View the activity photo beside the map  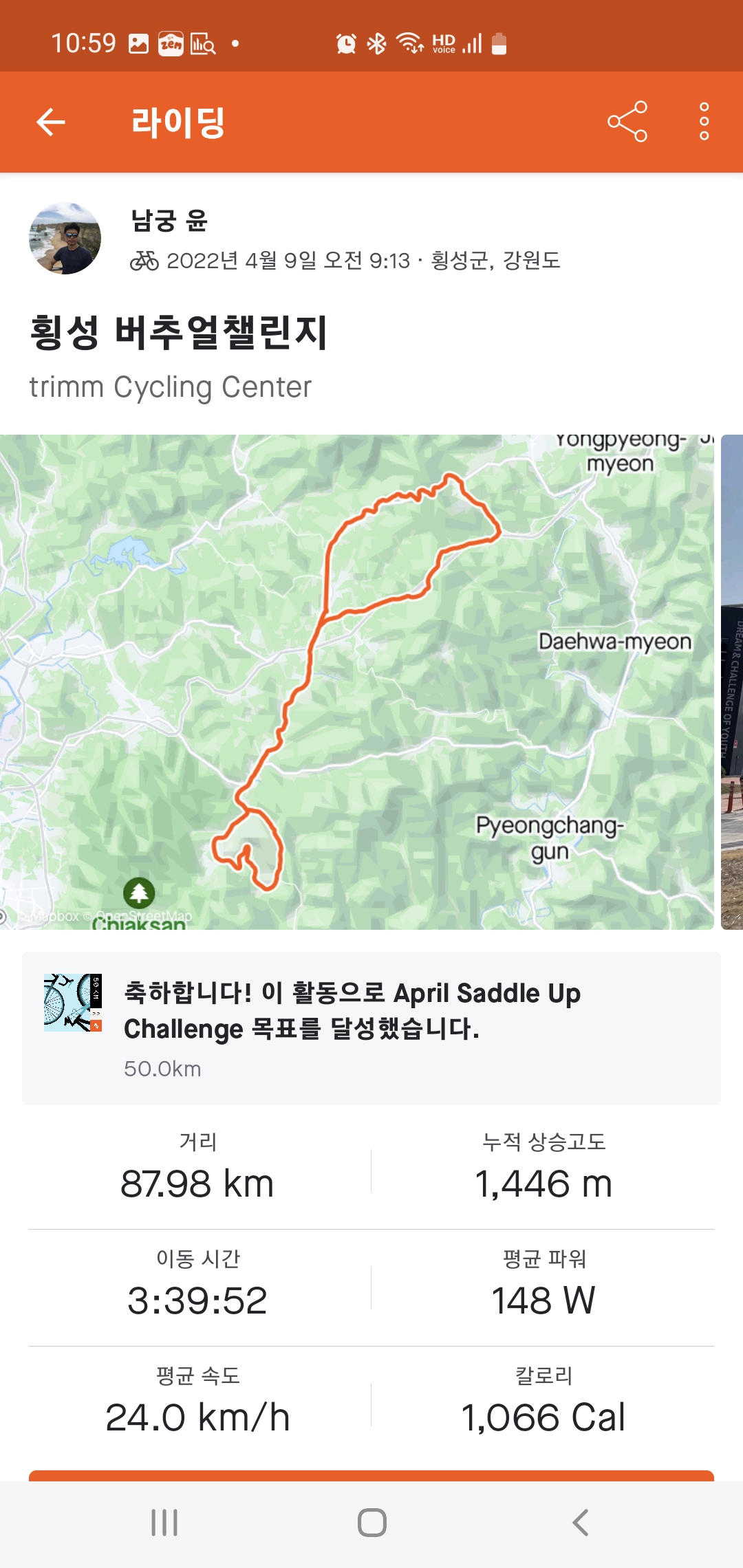click(x=732, y=682)
